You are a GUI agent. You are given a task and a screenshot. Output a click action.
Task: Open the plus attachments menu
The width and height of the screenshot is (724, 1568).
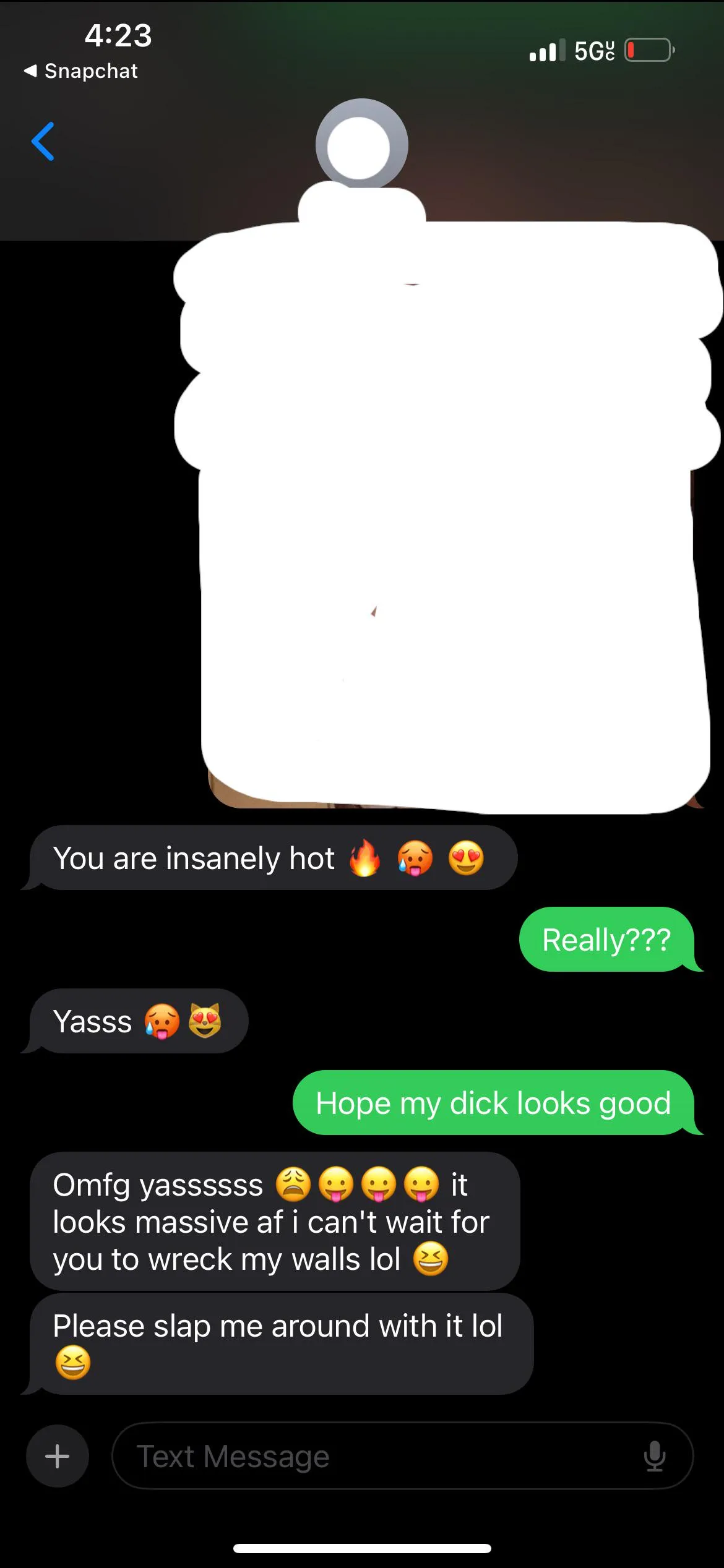[58, 1456]
